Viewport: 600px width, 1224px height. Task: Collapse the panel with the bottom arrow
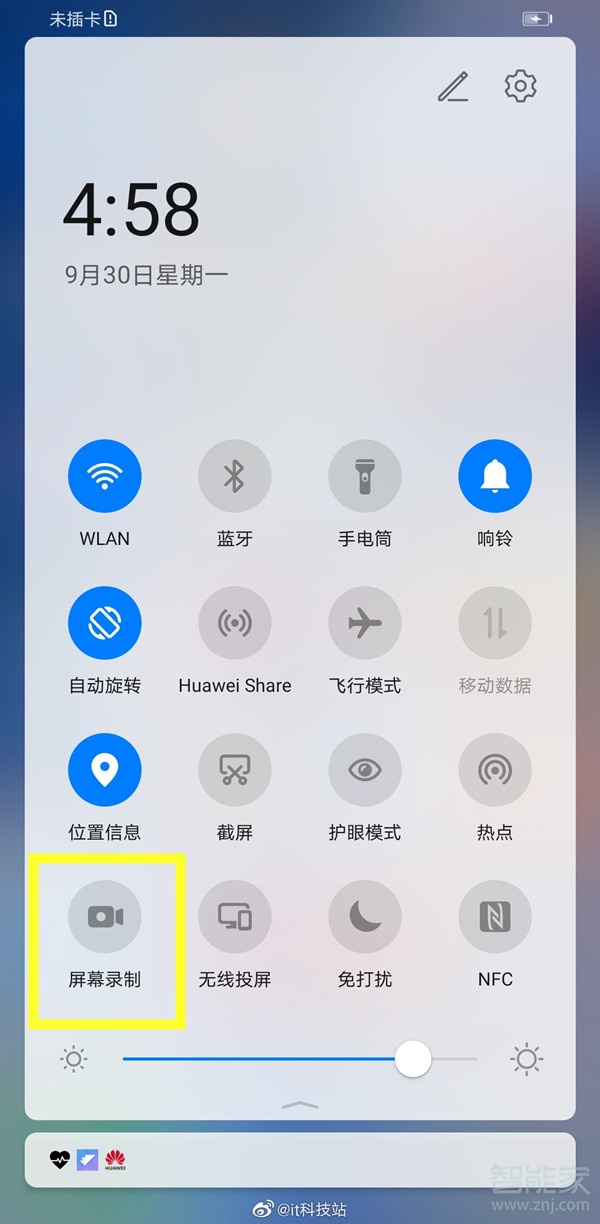[x=300, y=1104]
